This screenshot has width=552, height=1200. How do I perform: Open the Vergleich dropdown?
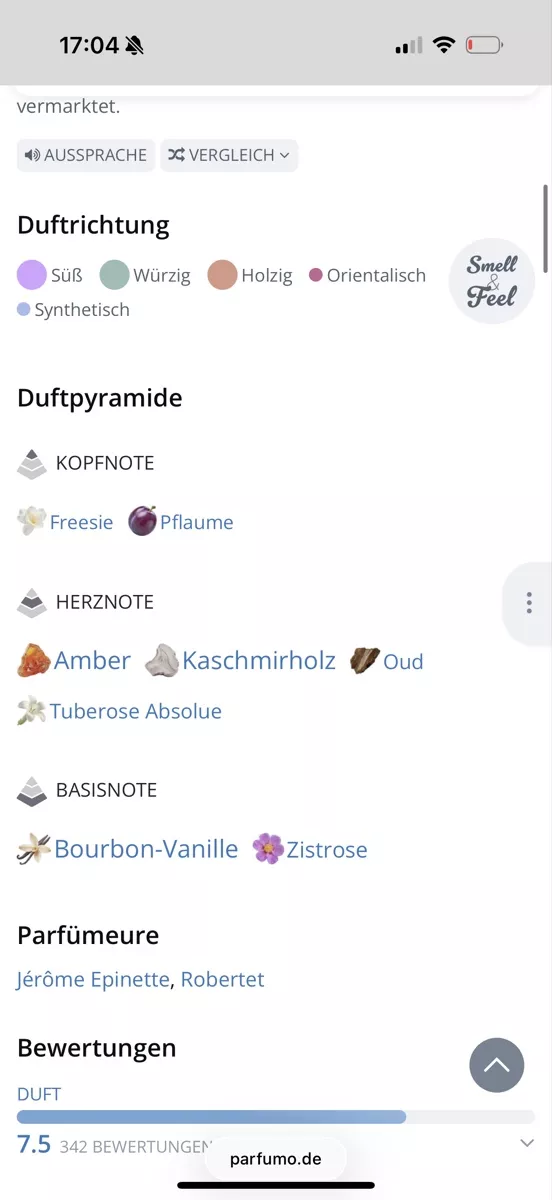[229, 155]
